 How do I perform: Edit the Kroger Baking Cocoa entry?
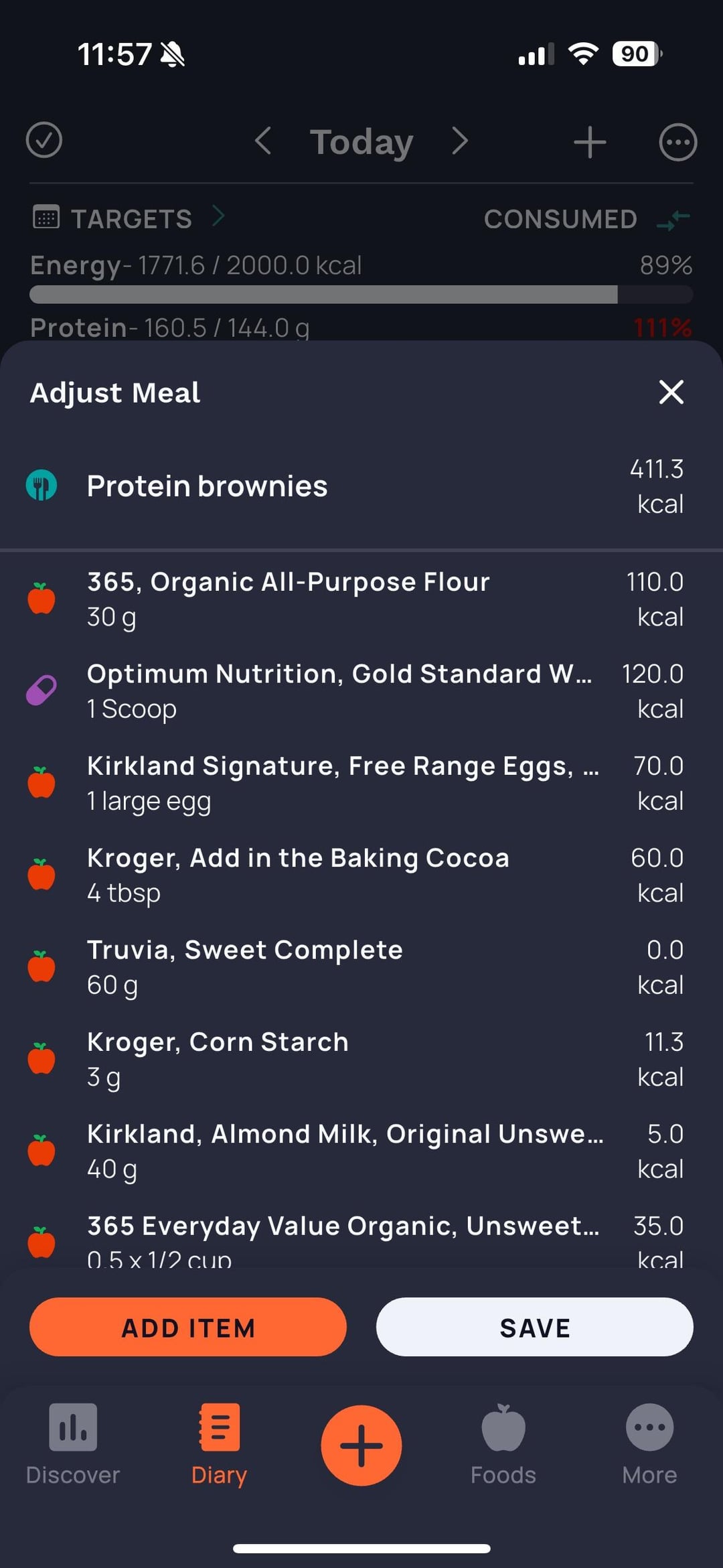pos(361,875)
